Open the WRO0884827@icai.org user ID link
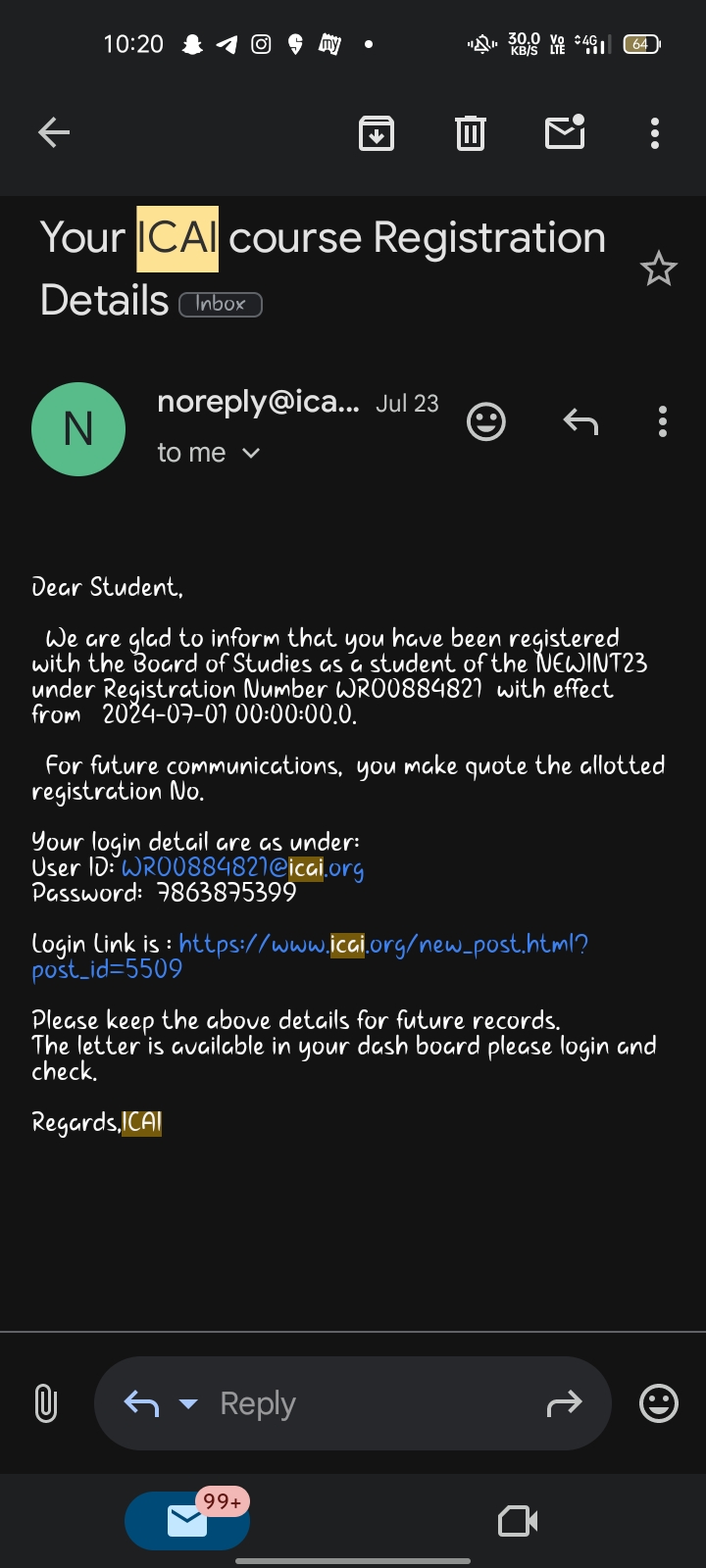This screenshot has width=706, height=1568. (x=242, y=868)
